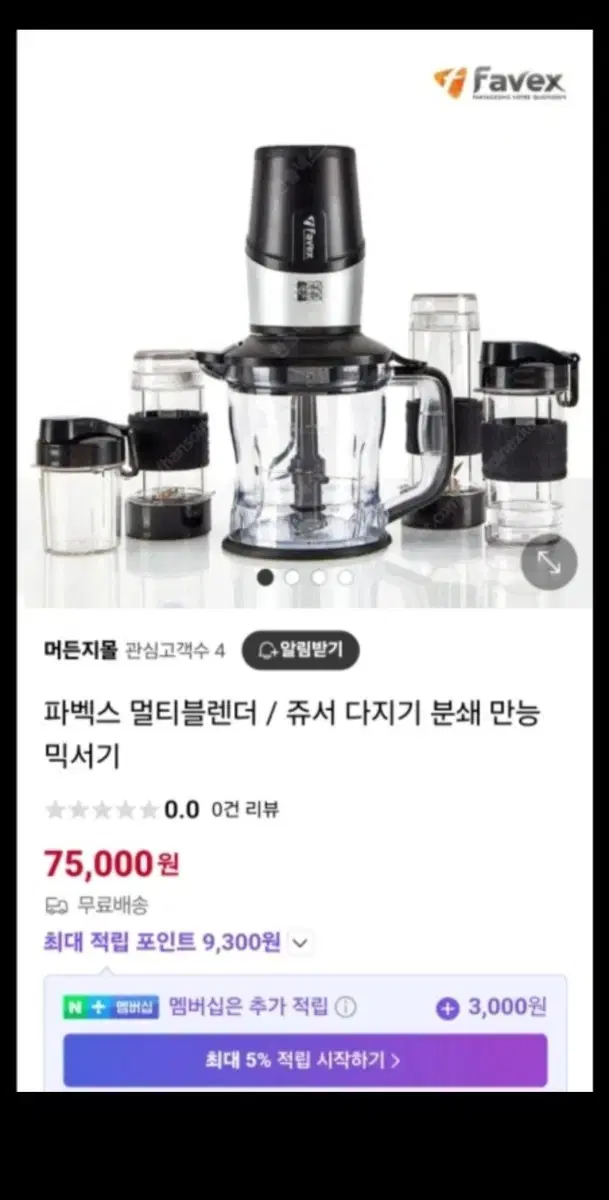Open the 머든지몰 store page
The width and height of the screenshot is (609, 1200).
coord(81,651)
